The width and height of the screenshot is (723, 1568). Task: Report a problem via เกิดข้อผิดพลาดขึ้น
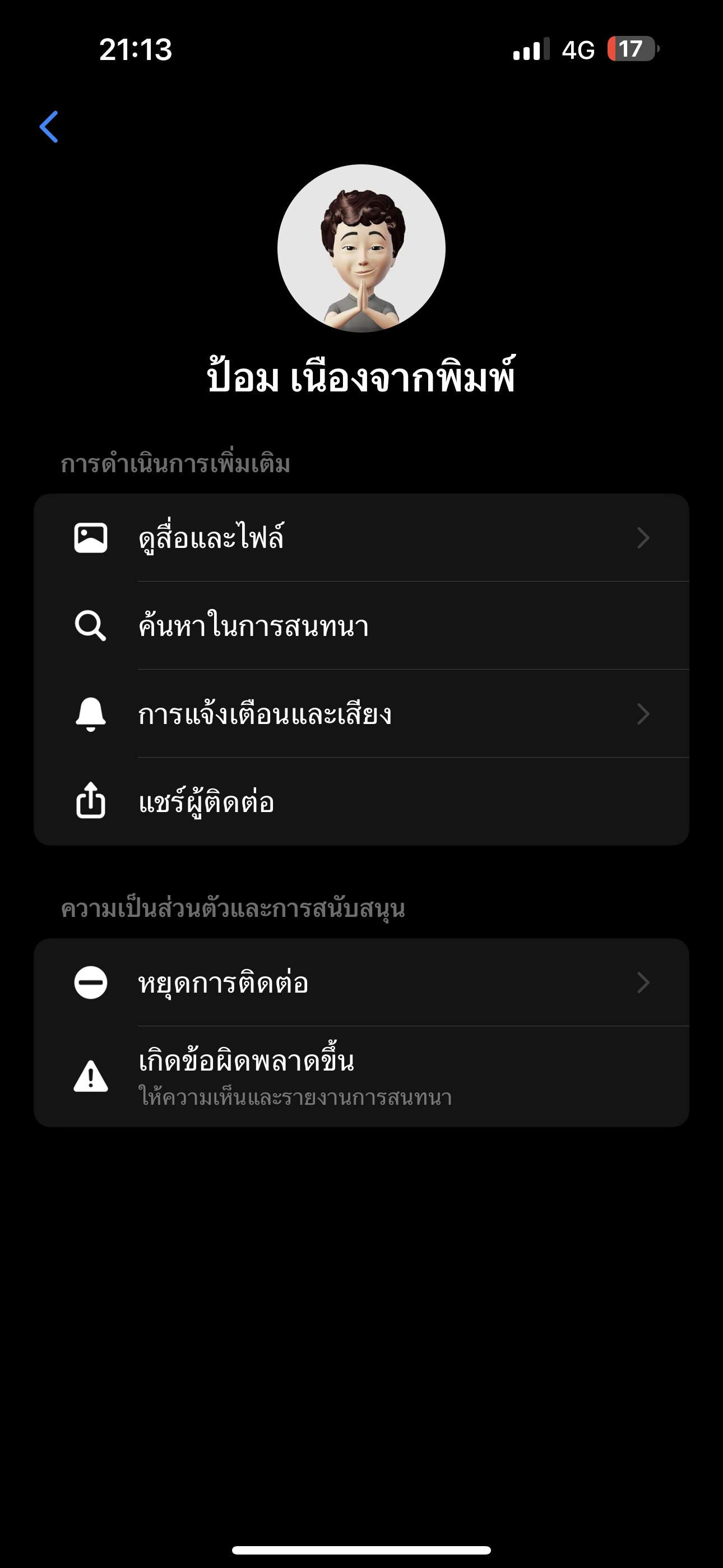361,1076
